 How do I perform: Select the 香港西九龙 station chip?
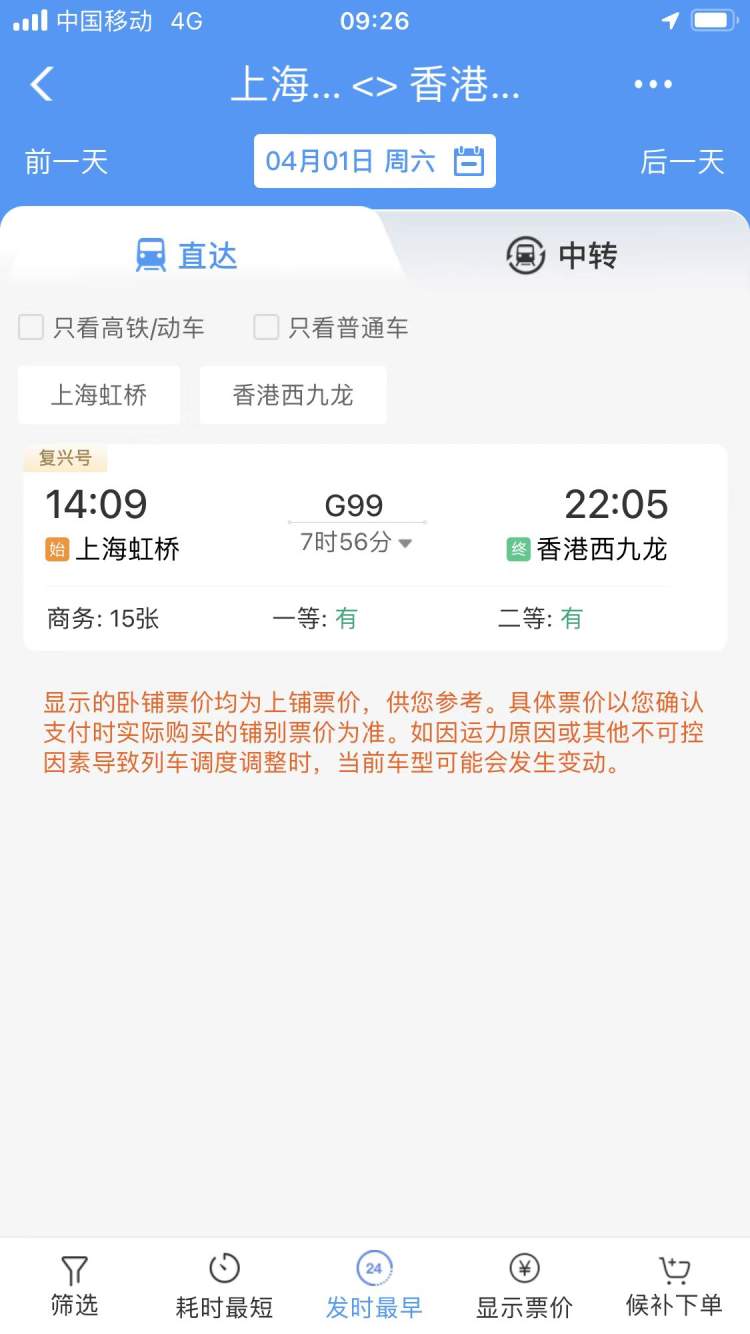coord(293,395)
